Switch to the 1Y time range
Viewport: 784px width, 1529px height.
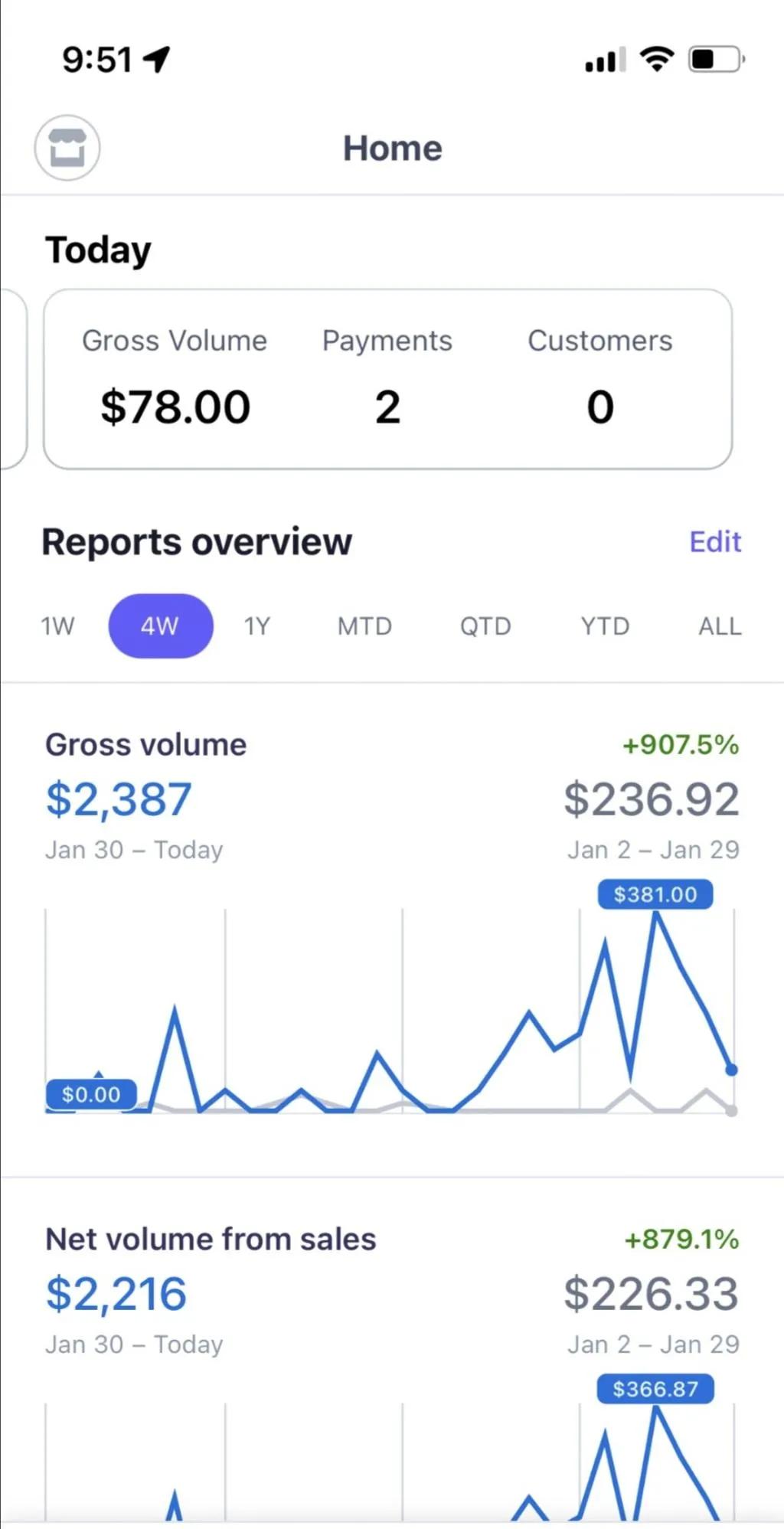(257, 626)
